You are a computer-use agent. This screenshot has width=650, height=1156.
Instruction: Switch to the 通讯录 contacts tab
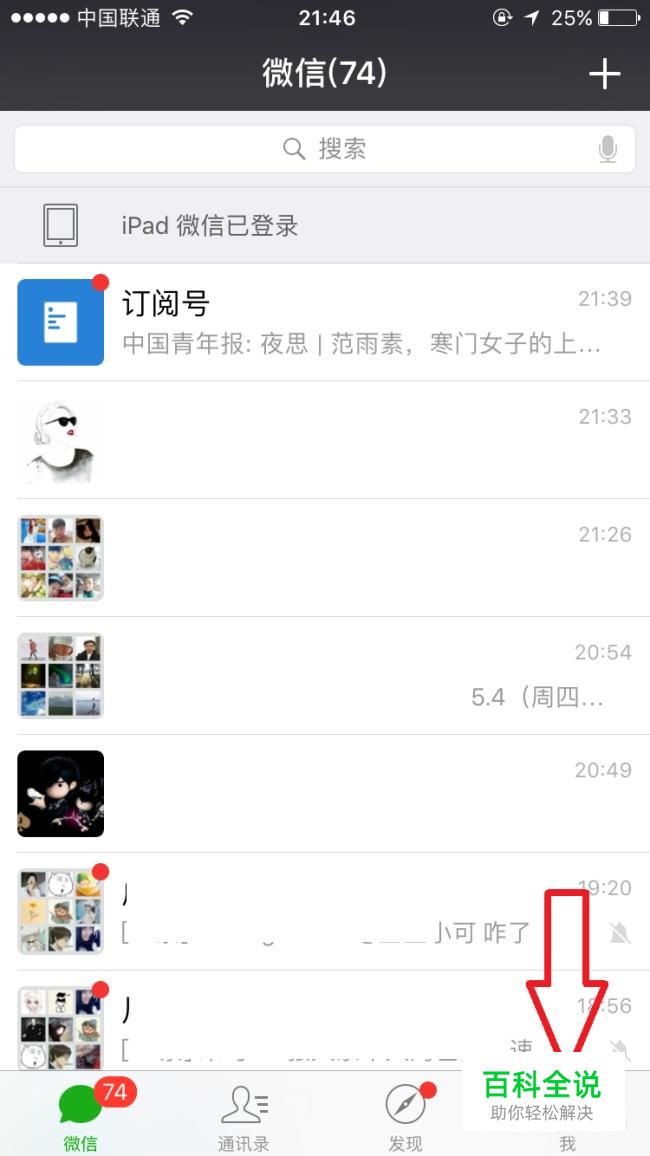[x=243, y=1115]
